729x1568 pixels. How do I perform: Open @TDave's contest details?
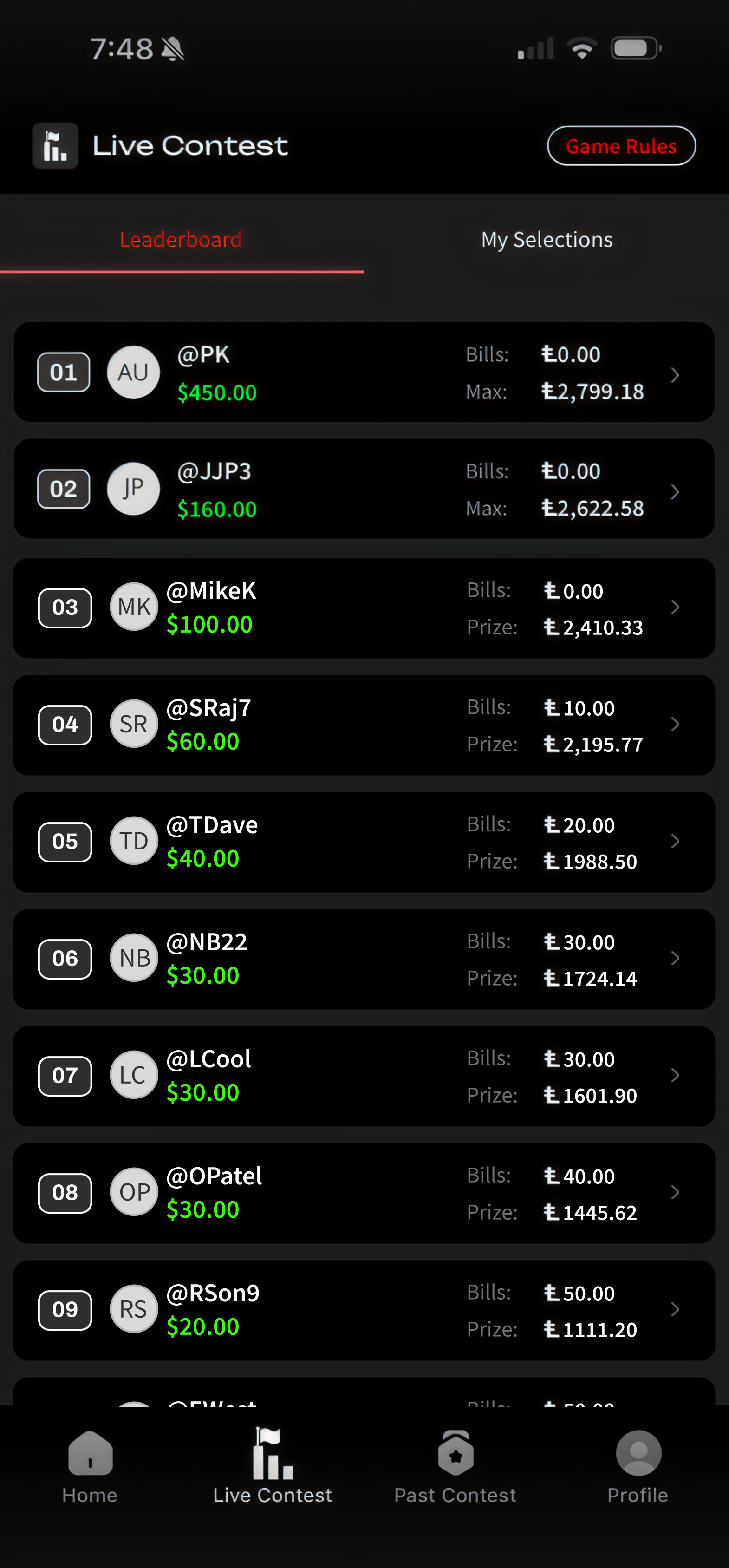click(364, 842)
